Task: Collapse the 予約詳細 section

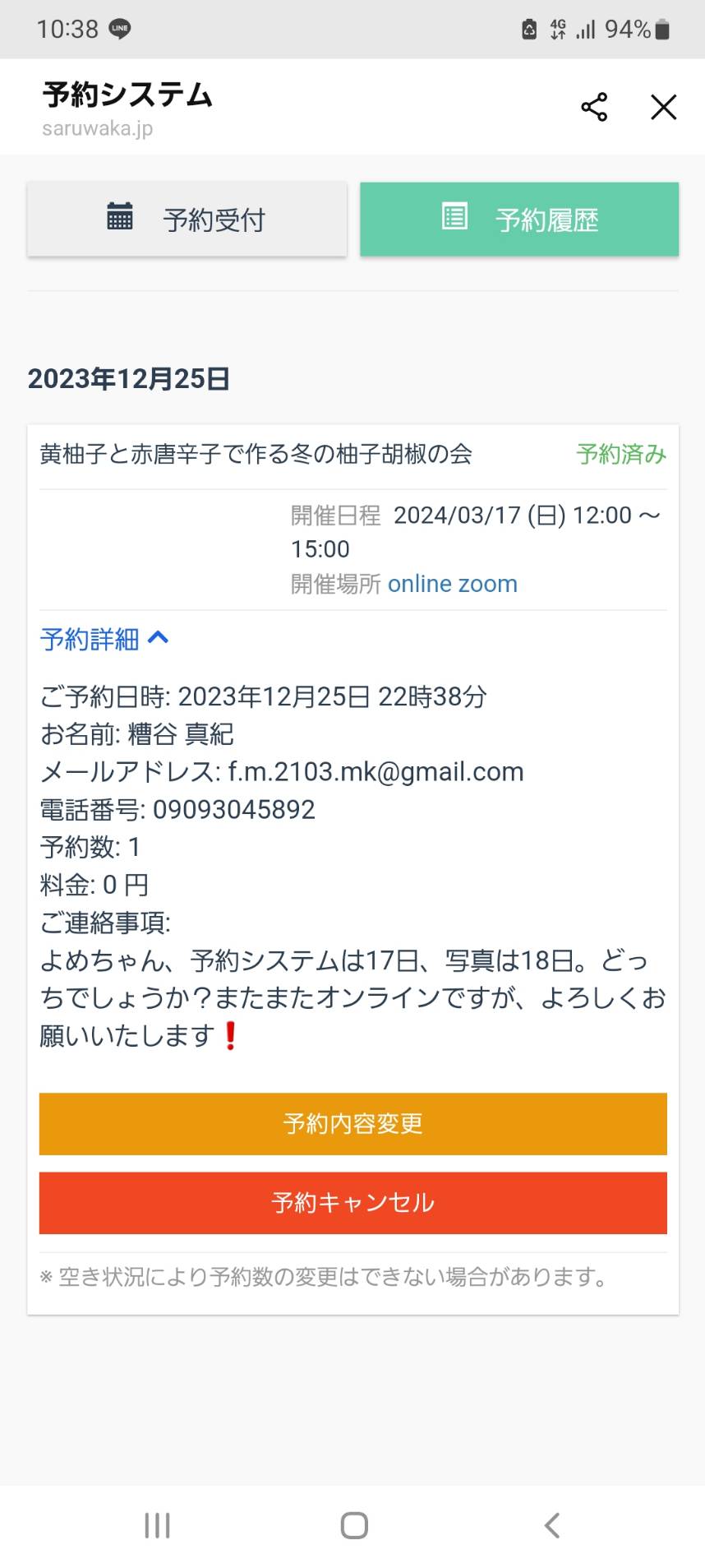Action: pyautogui.click(x=104, y=639)
